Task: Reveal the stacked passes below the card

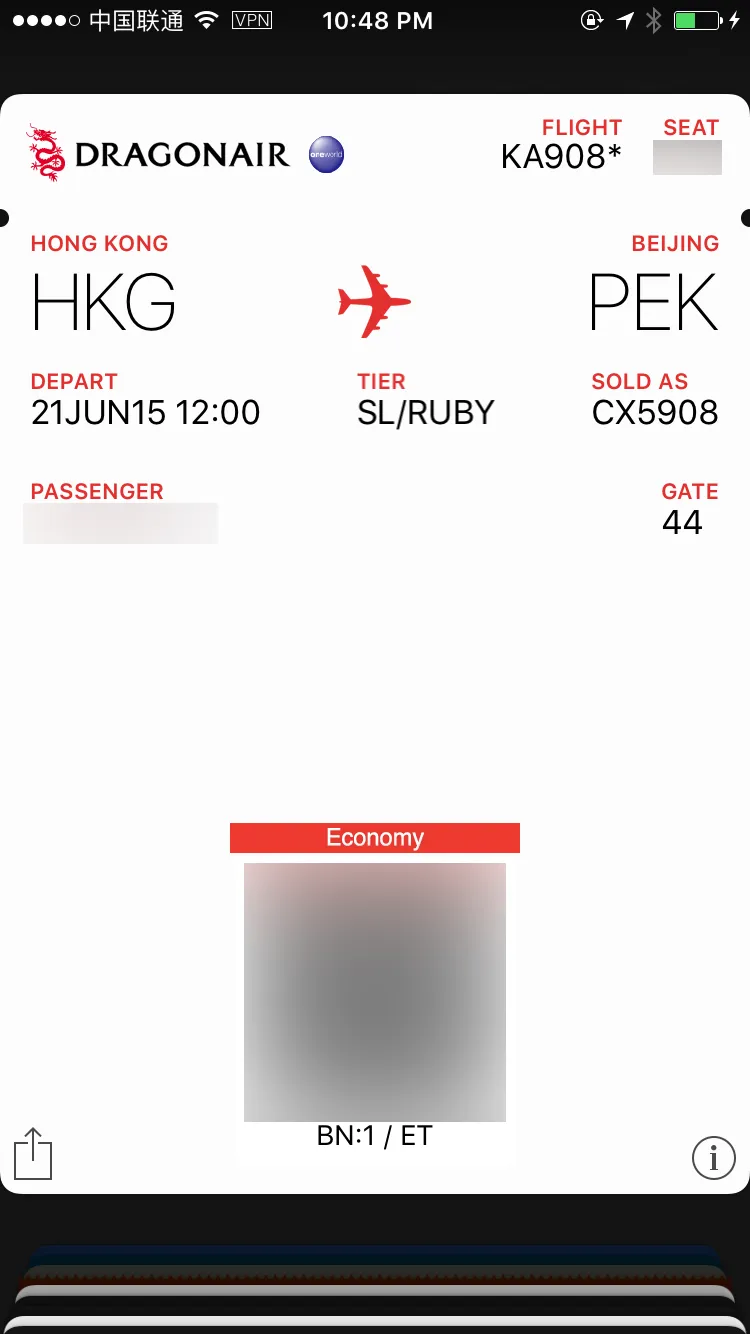Action: click(x=375, y=1290)
